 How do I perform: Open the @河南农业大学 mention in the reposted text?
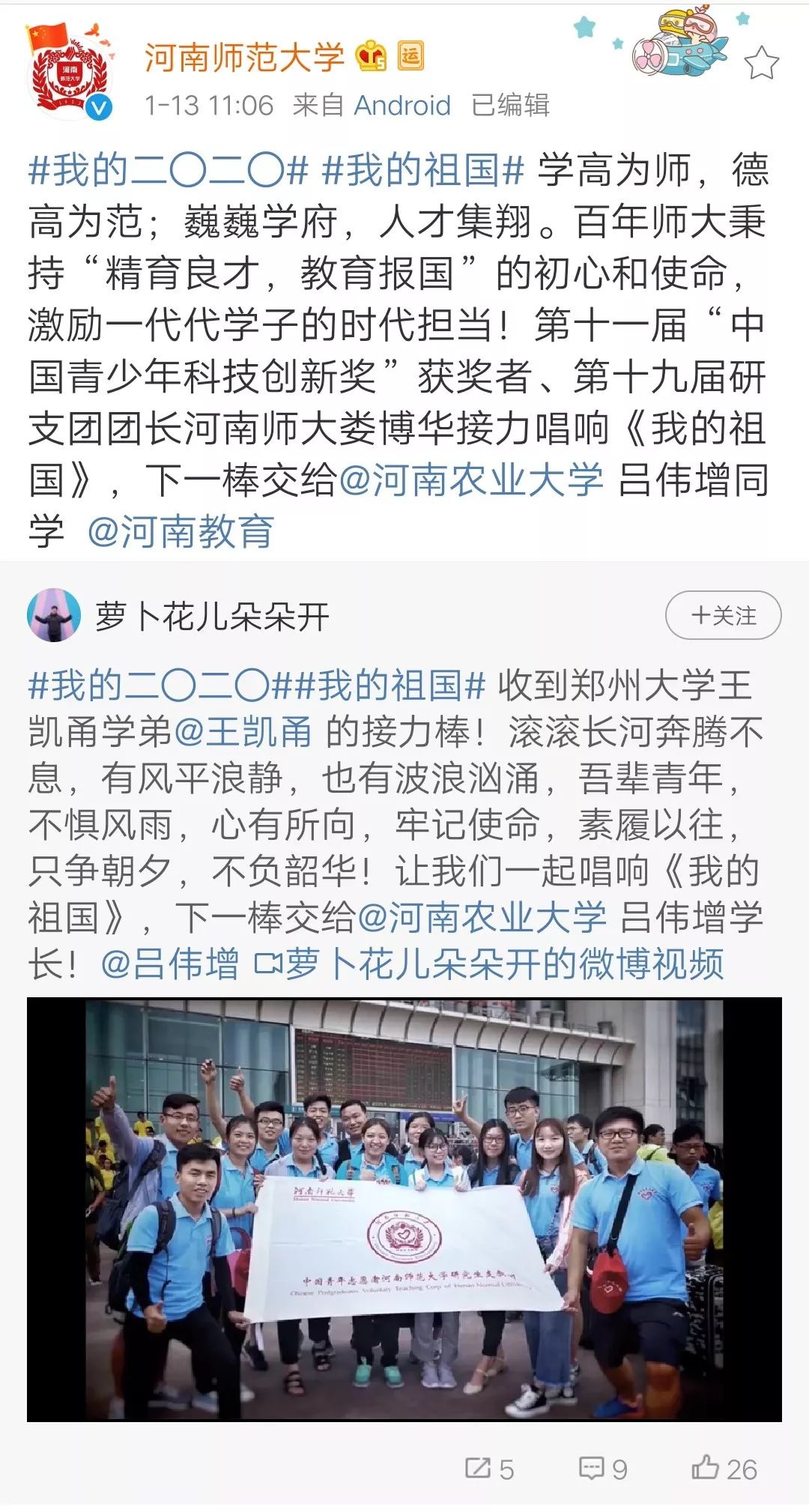pyautogui.click(x=482, y=918)
